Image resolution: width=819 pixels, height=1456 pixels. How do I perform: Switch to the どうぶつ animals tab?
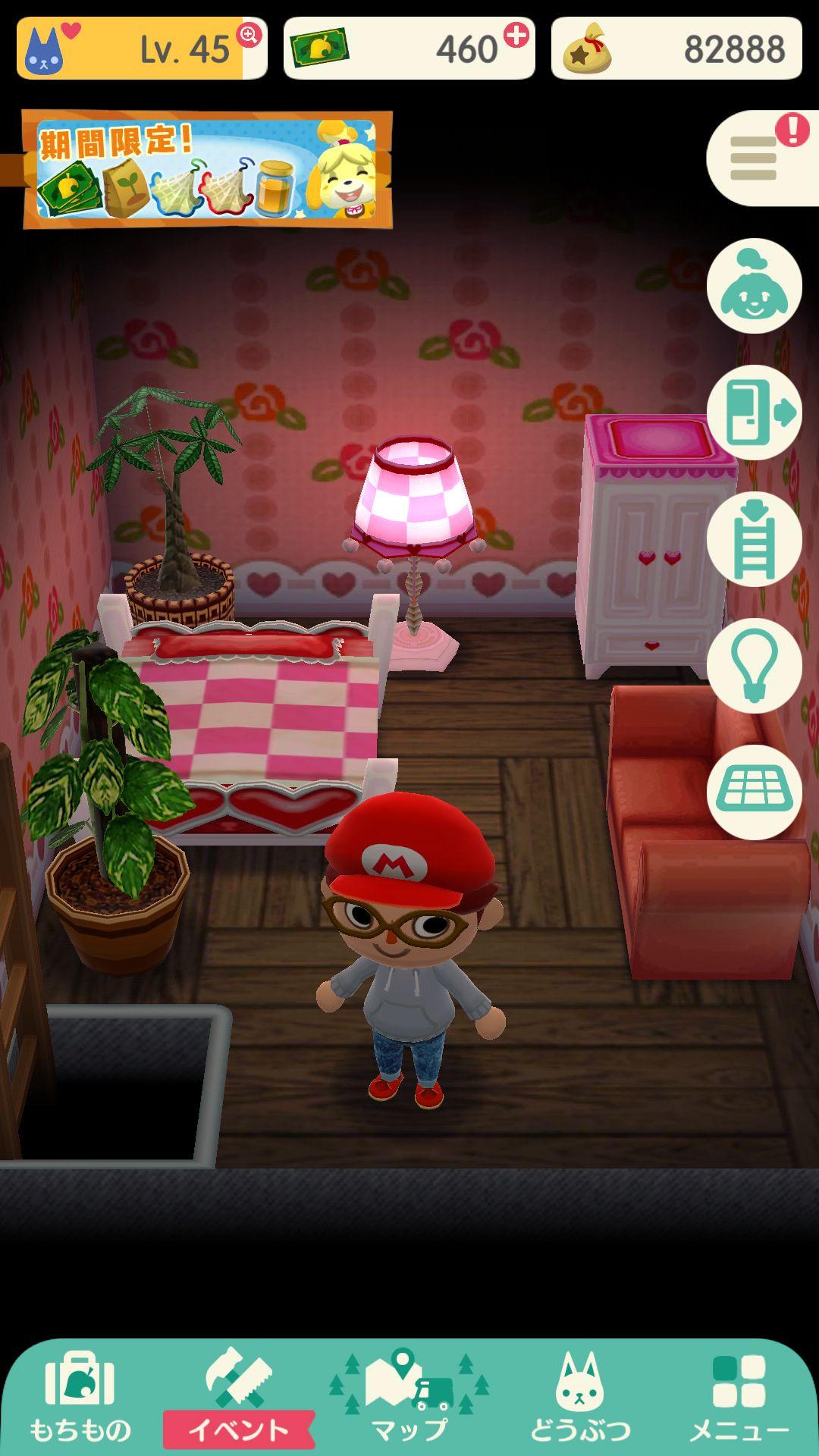[580, 1397]
